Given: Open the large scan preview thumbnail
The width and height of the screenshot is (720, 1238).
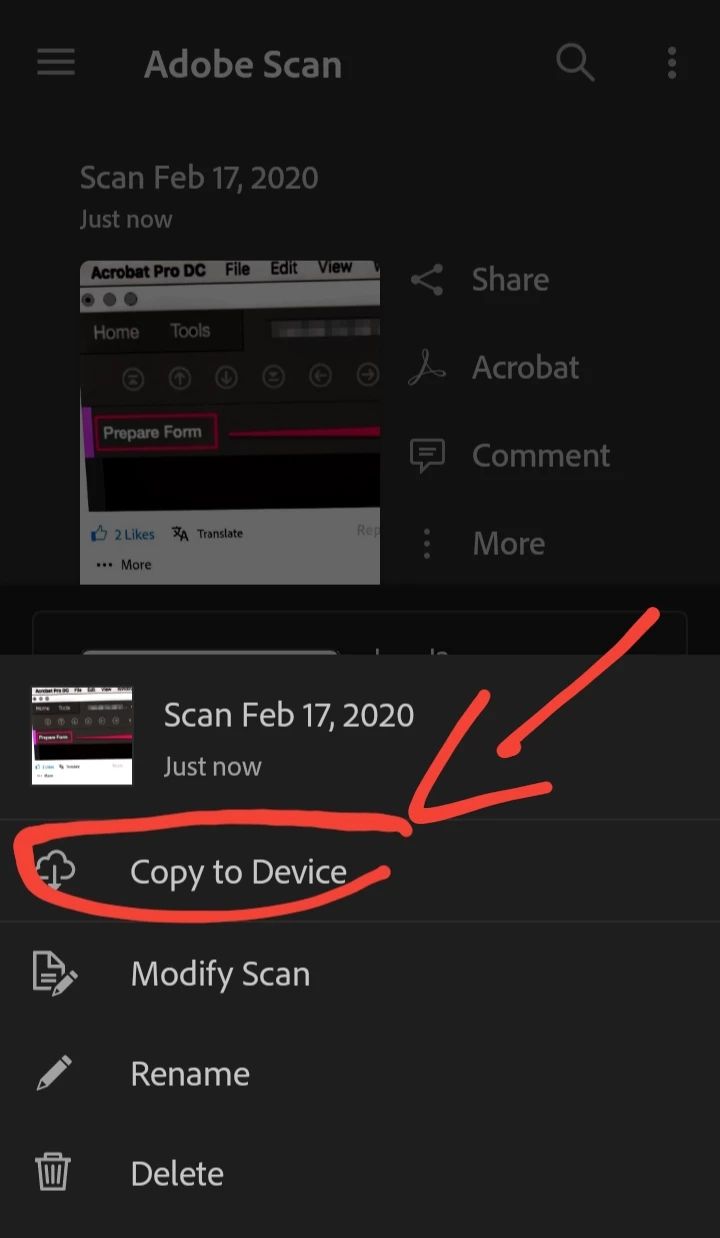Looking at the screenshot, I should click(230, 420).
